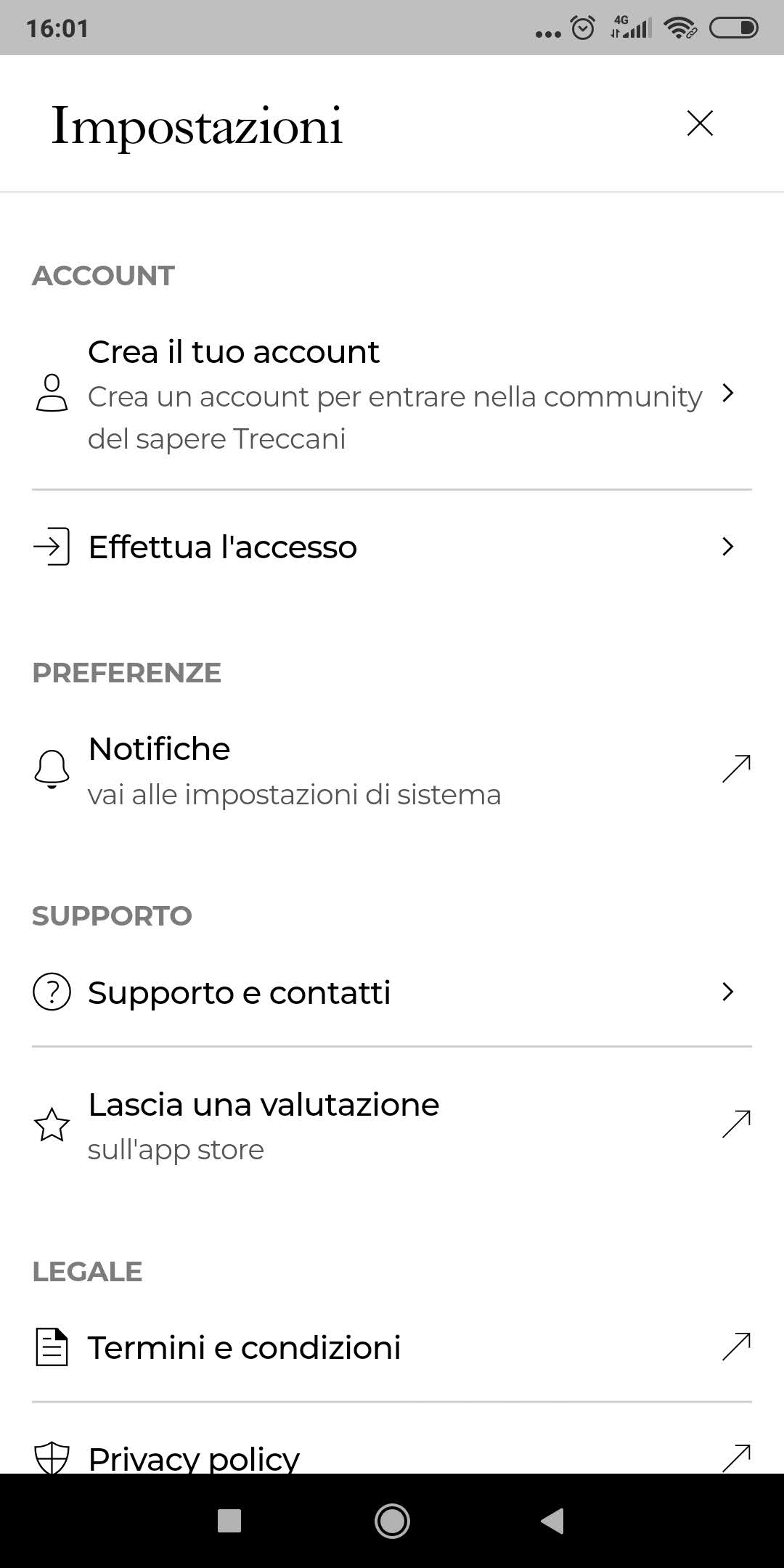Select Effettua l'accesso
This screenshot has width=784, height=1568.
tap(392, 547)
